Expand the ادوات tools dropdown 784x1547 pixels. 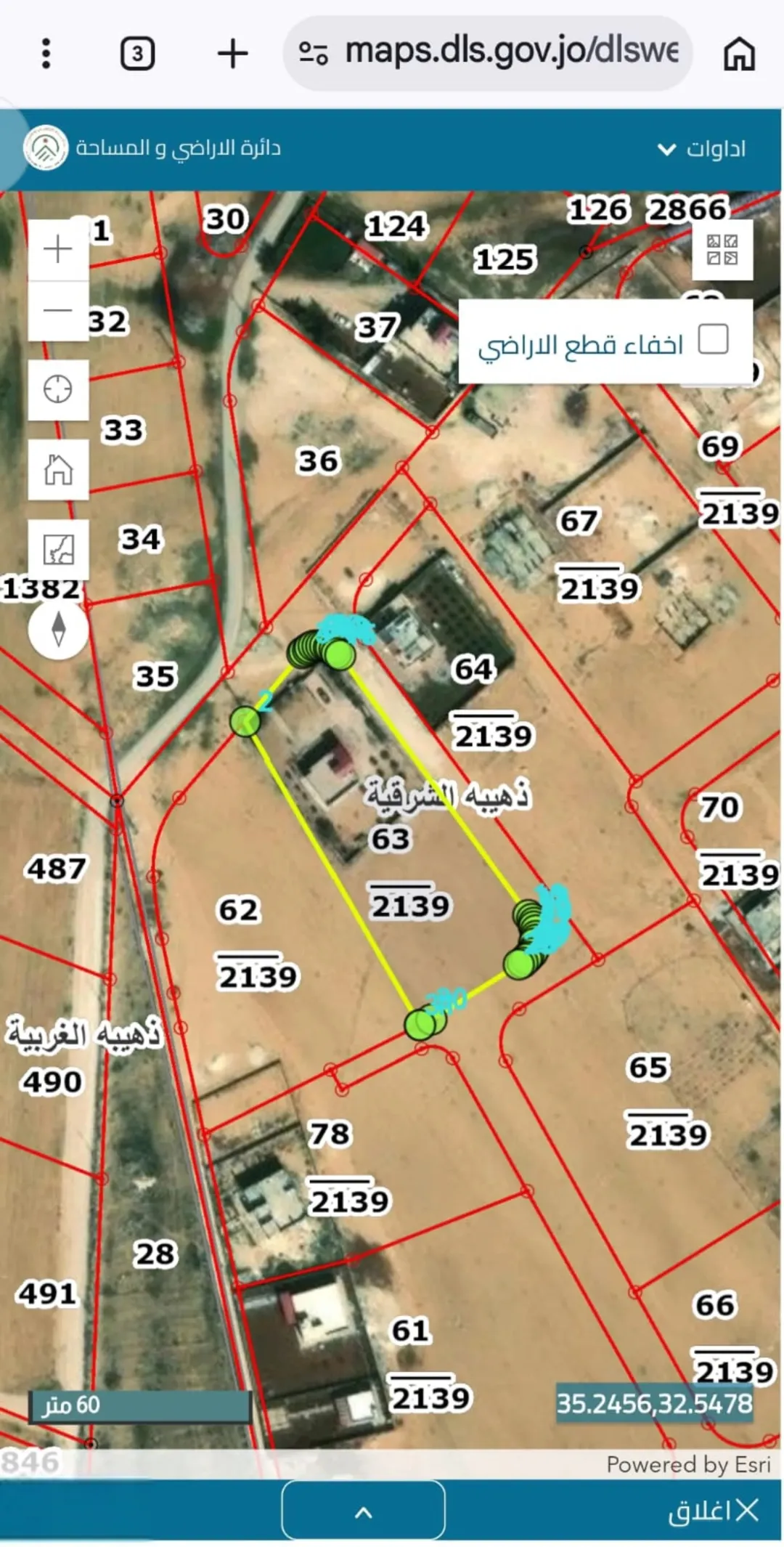click(701, 149)
